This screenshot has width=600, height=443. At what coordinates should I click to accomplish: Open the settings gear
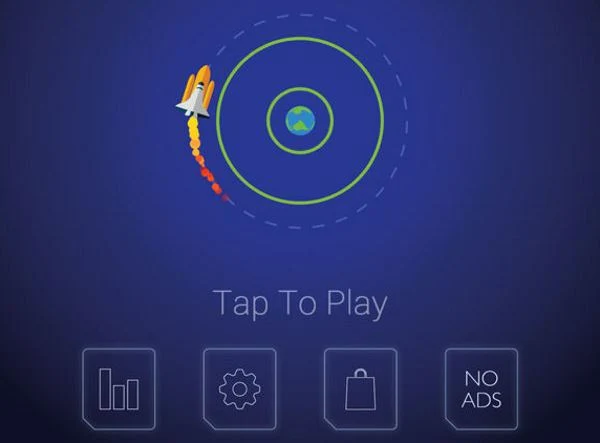coord(239,386)
